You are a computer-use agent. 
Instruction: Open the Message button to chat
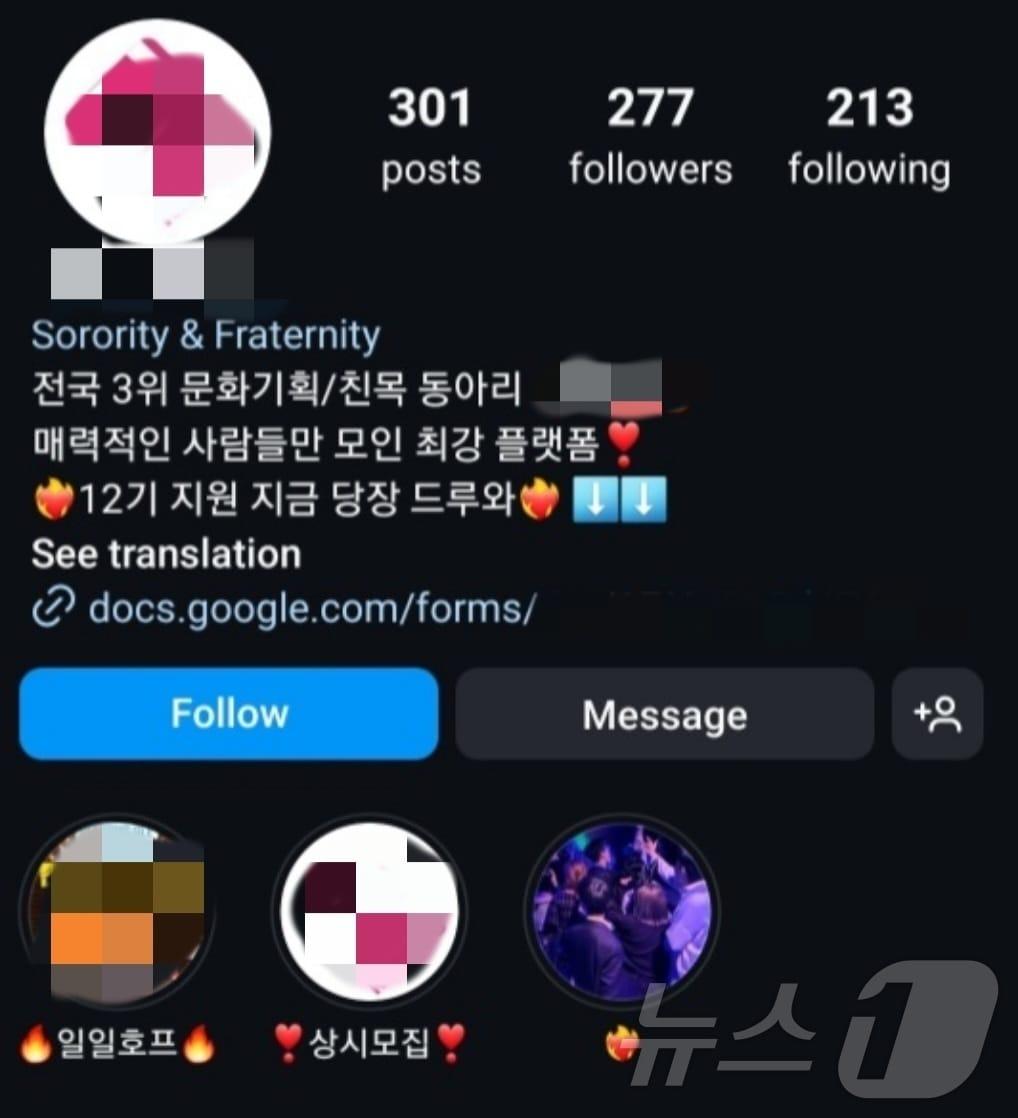click(x=664, y=713)
